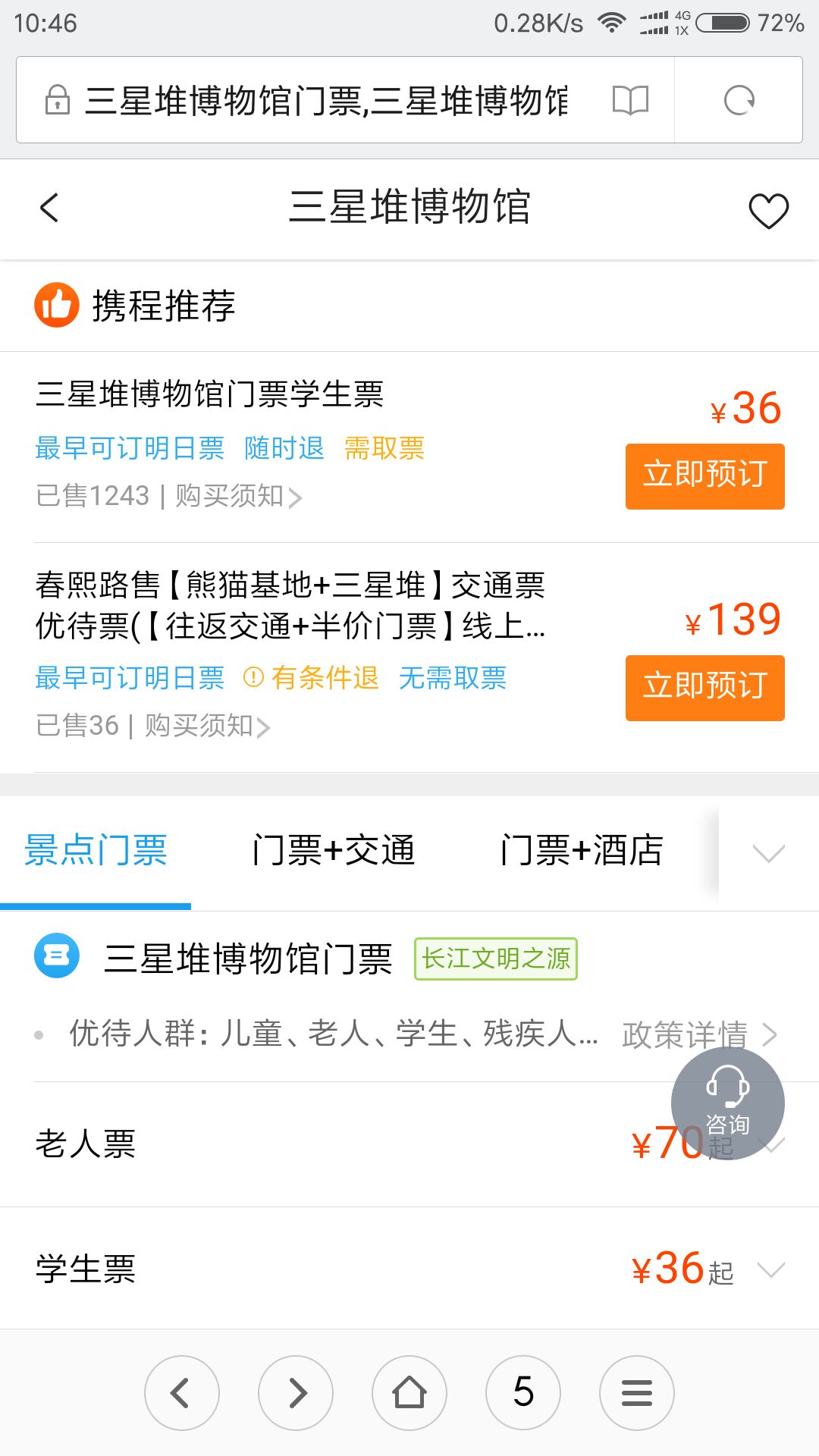Viewport: 819px width, 1456px height.
Task: Book the ¥139 春熙路 transport ticket
Action: click(704, 687)
